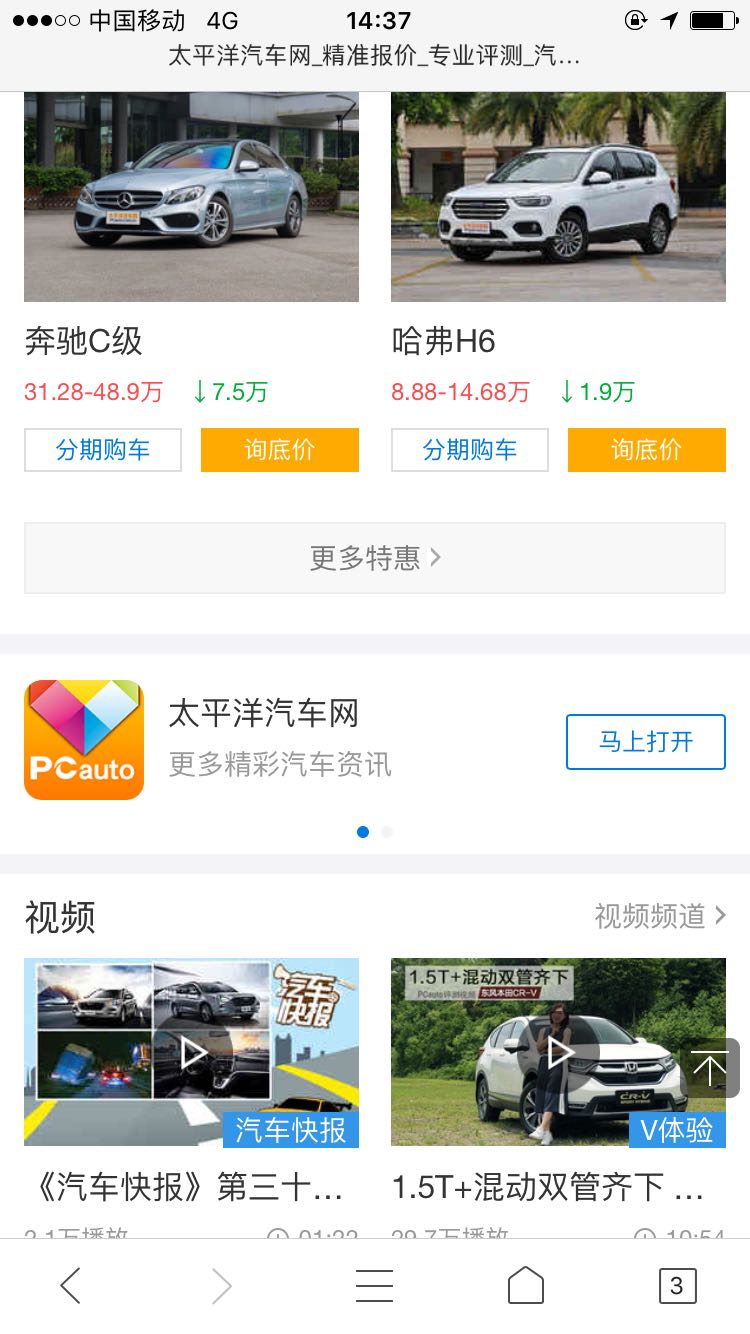
Task: Open the browser menu
Action: coord(374,1286)
